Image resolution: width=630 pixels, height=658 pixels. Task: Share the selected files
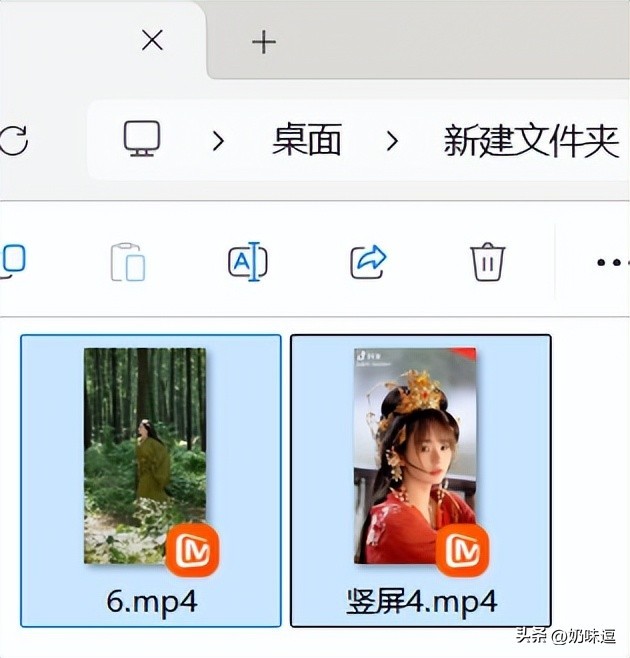point(368,262)
